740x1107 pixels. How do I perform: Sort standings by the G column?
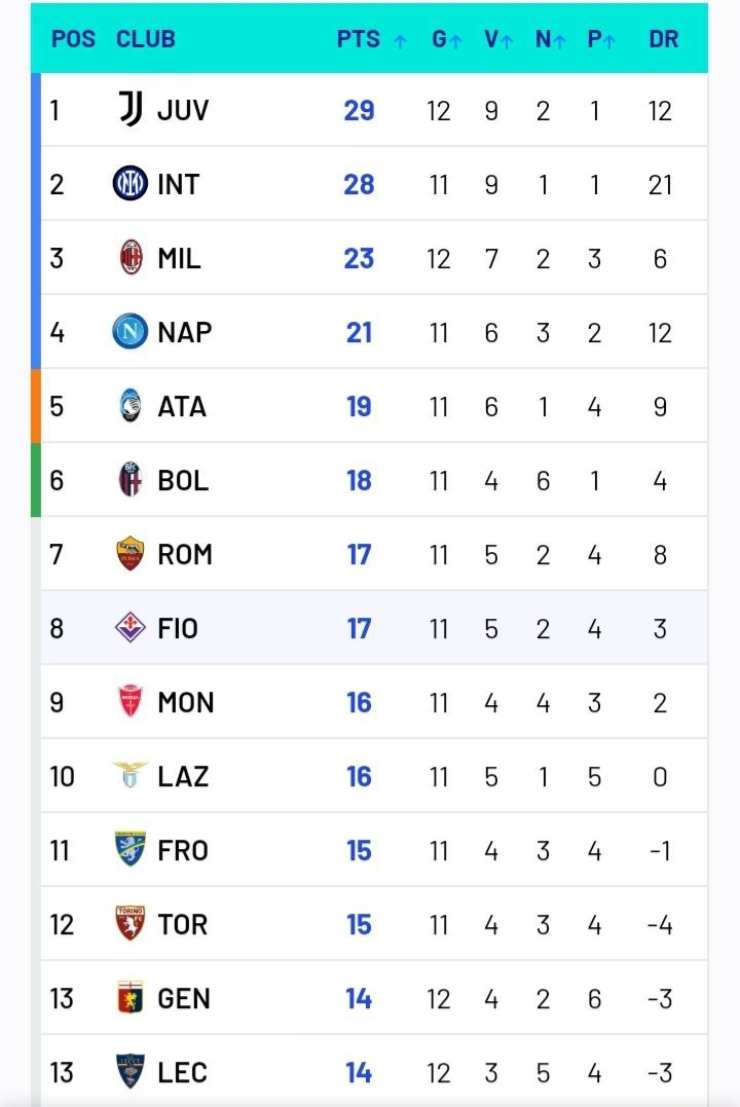coord(446,39)
